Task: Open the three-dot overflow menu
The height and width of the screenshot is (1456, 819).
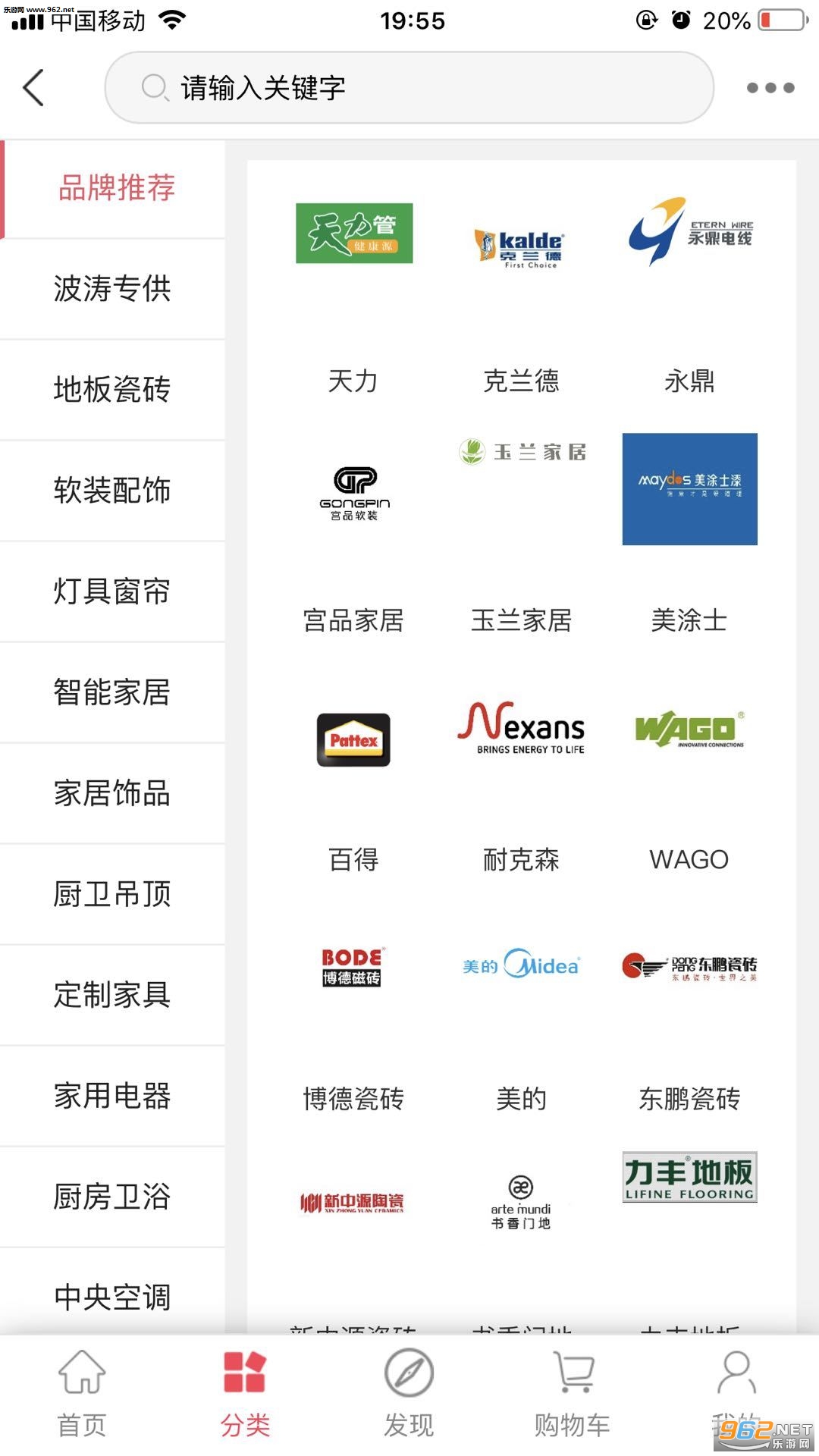Action: point(770,88)
